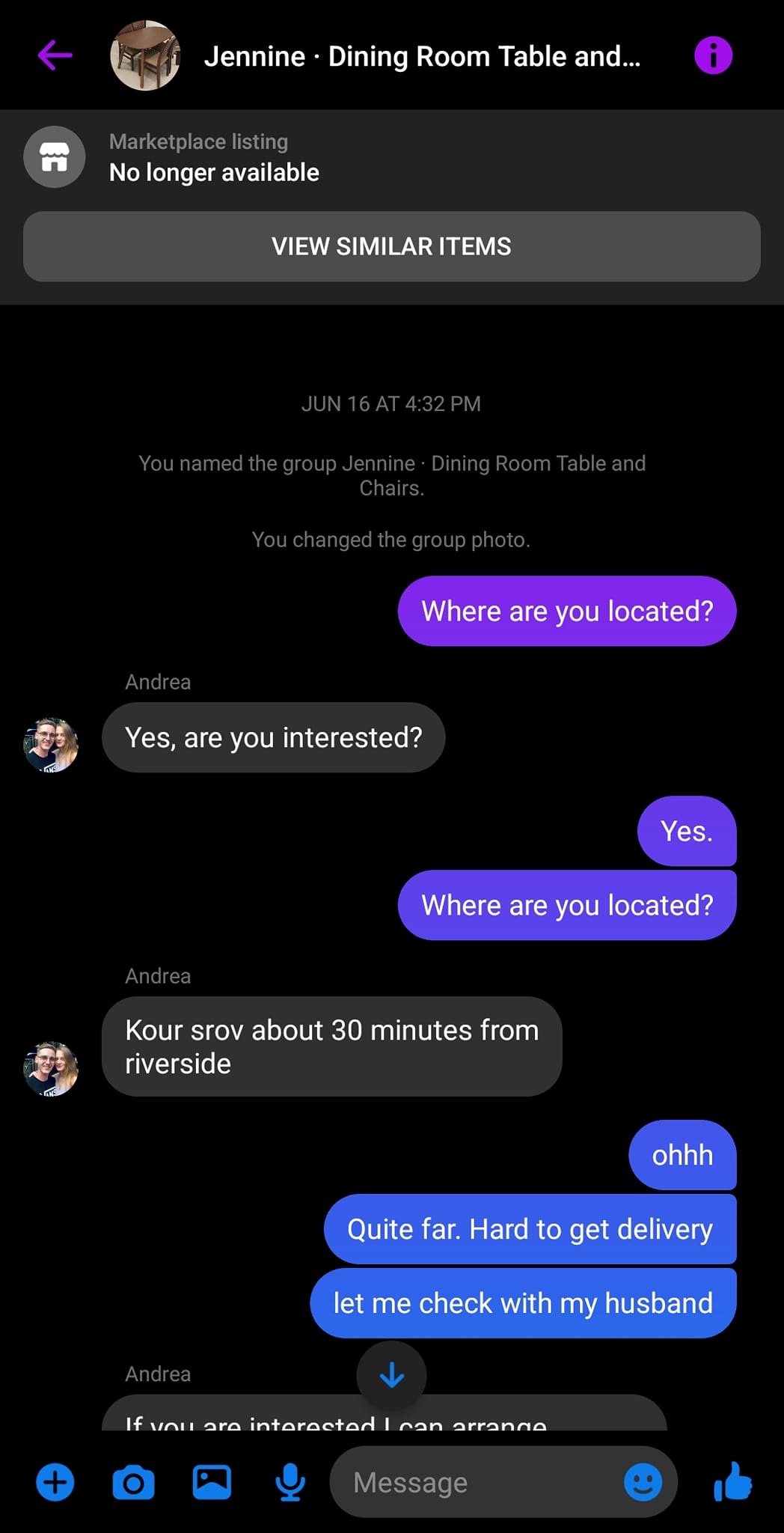Tap View Similar Items button

(391, 246)
